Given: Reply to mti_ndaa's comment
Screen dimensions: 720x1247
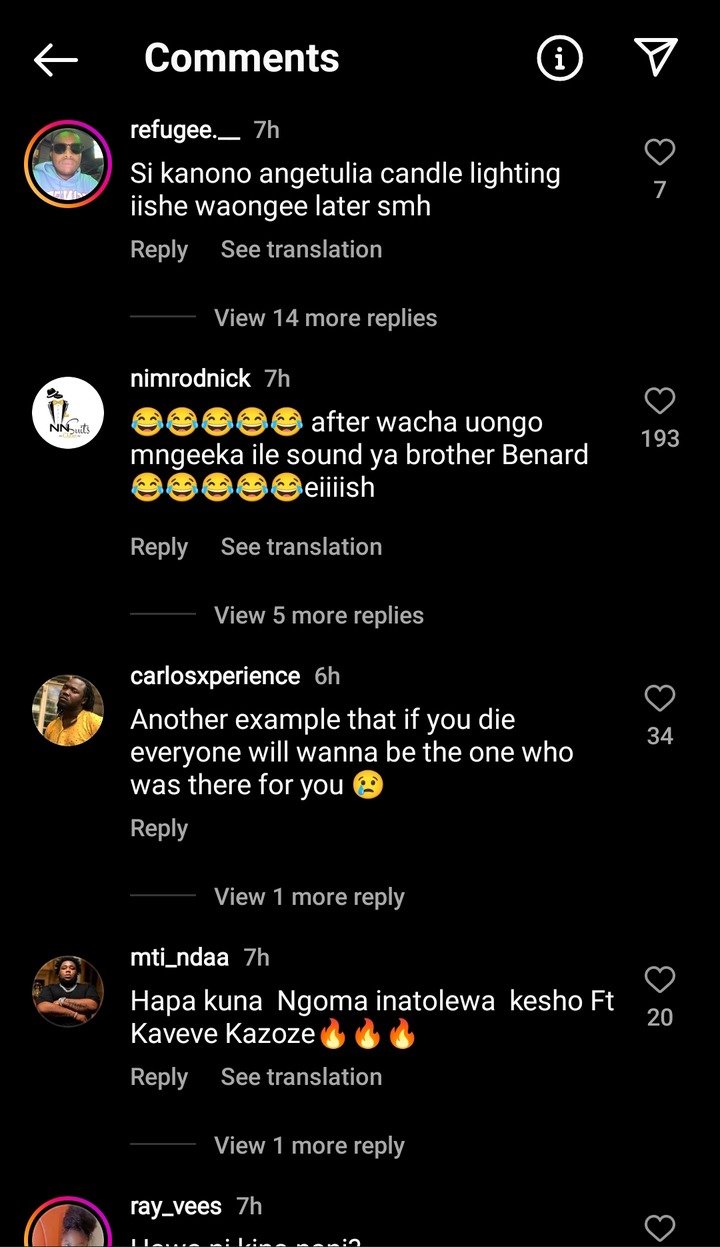Looking at the screenshot, I should click(x=159, y=1077).
